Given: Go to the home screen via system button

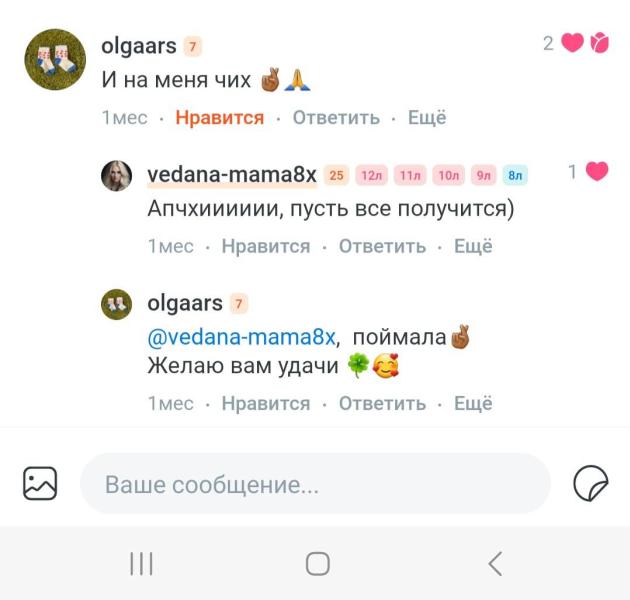Looking at the screenshot, I should click(318, 564).
